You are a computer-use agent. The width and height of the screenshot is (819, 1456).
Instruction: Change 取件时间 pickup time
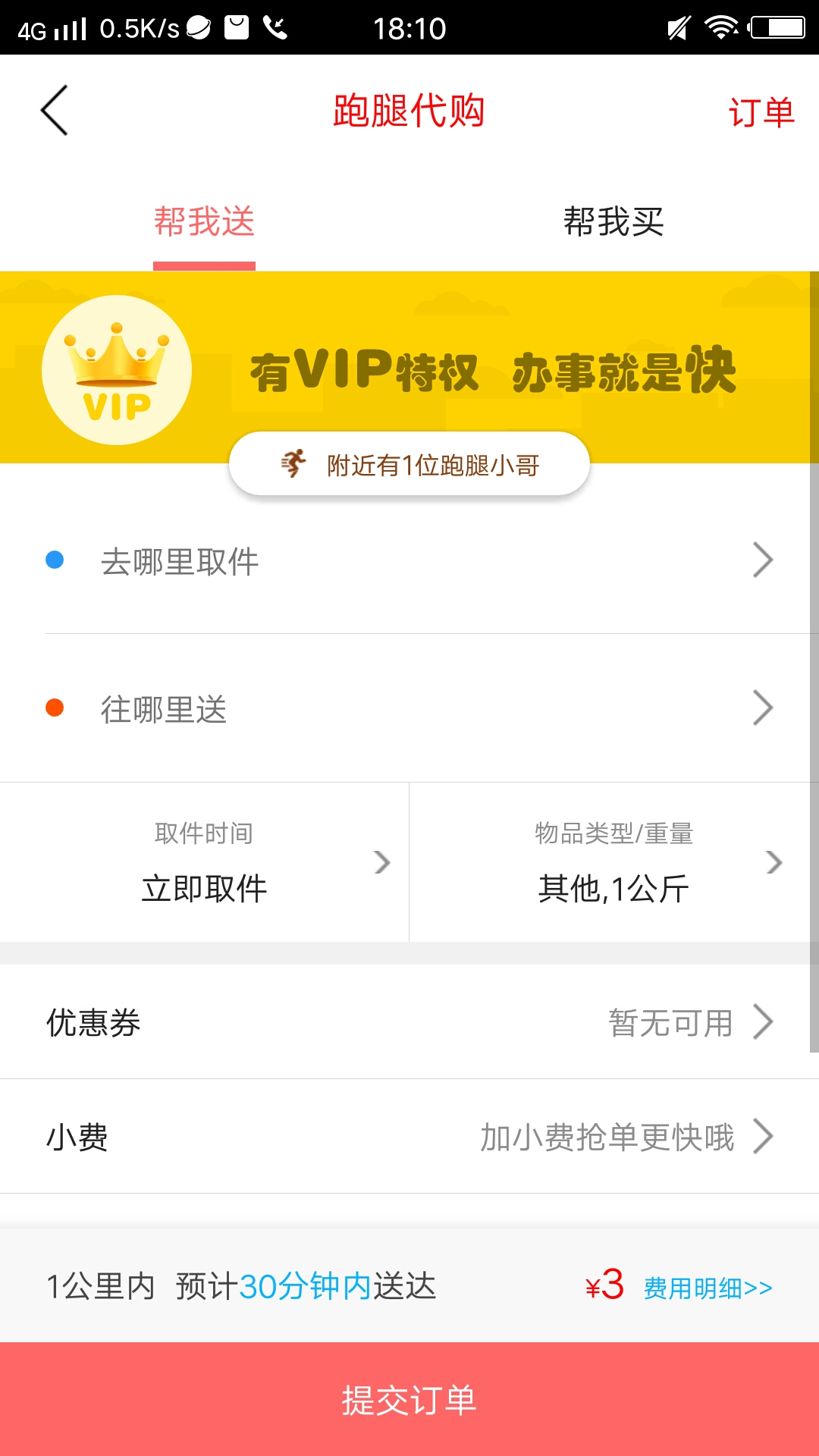[x=205, y=863]
